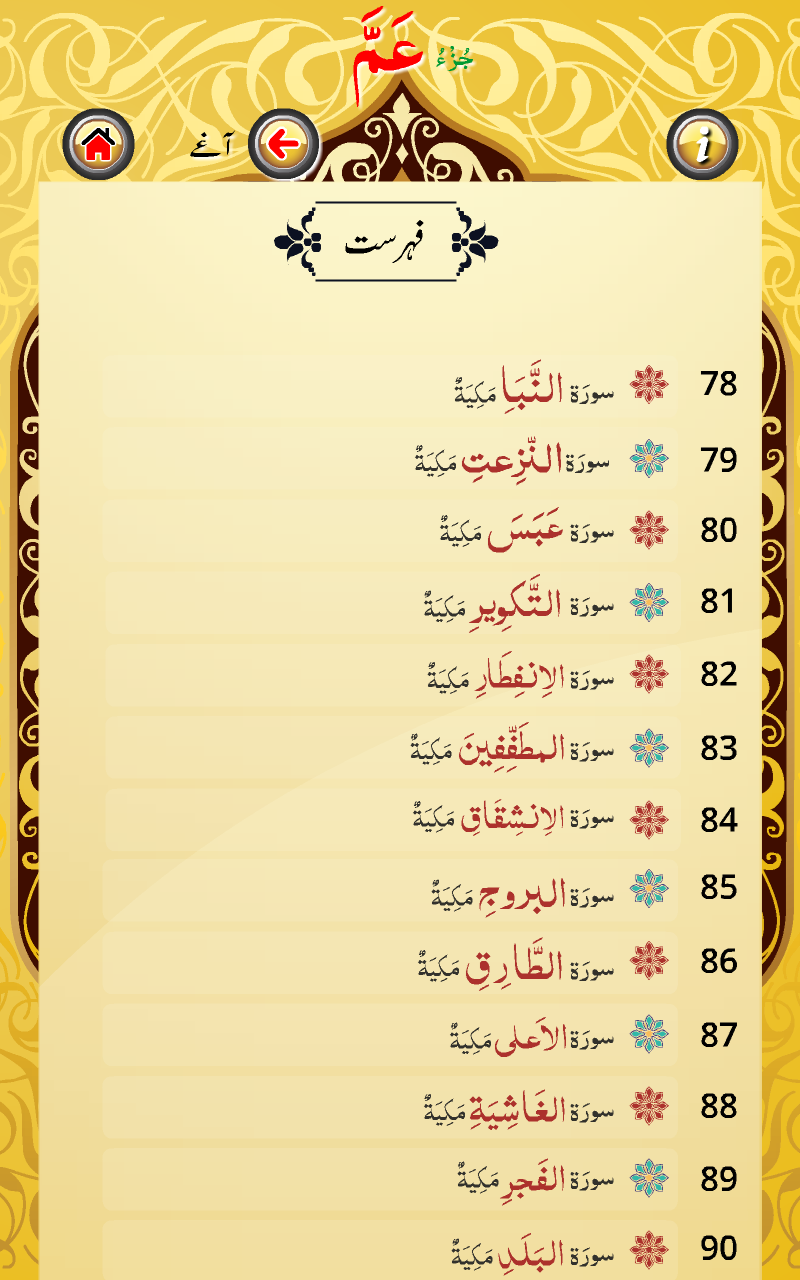The width and height of the screenshot is (800, 1280).
Task: Open surah 79 An-Naziat
Action: [x=390, y=460]
